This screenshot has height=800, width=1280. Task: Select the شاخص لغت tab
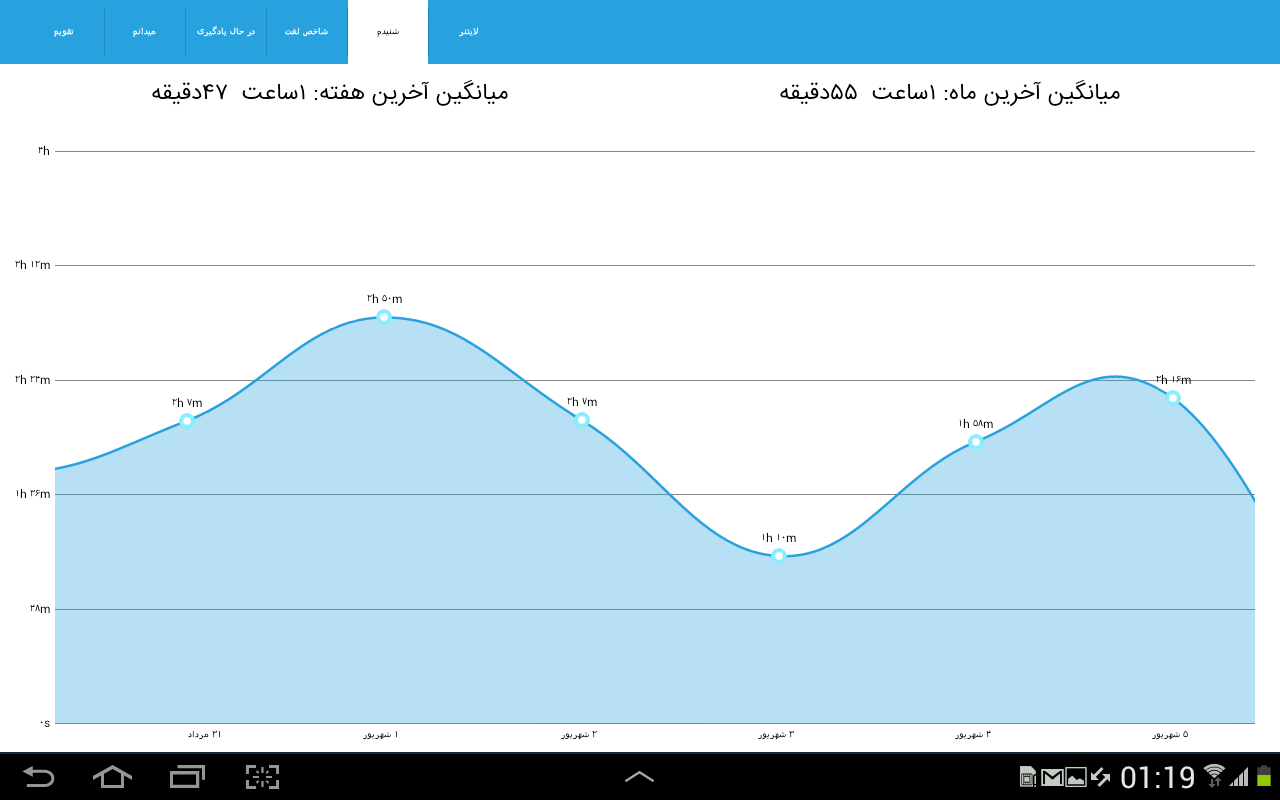(x=307, y=32)
